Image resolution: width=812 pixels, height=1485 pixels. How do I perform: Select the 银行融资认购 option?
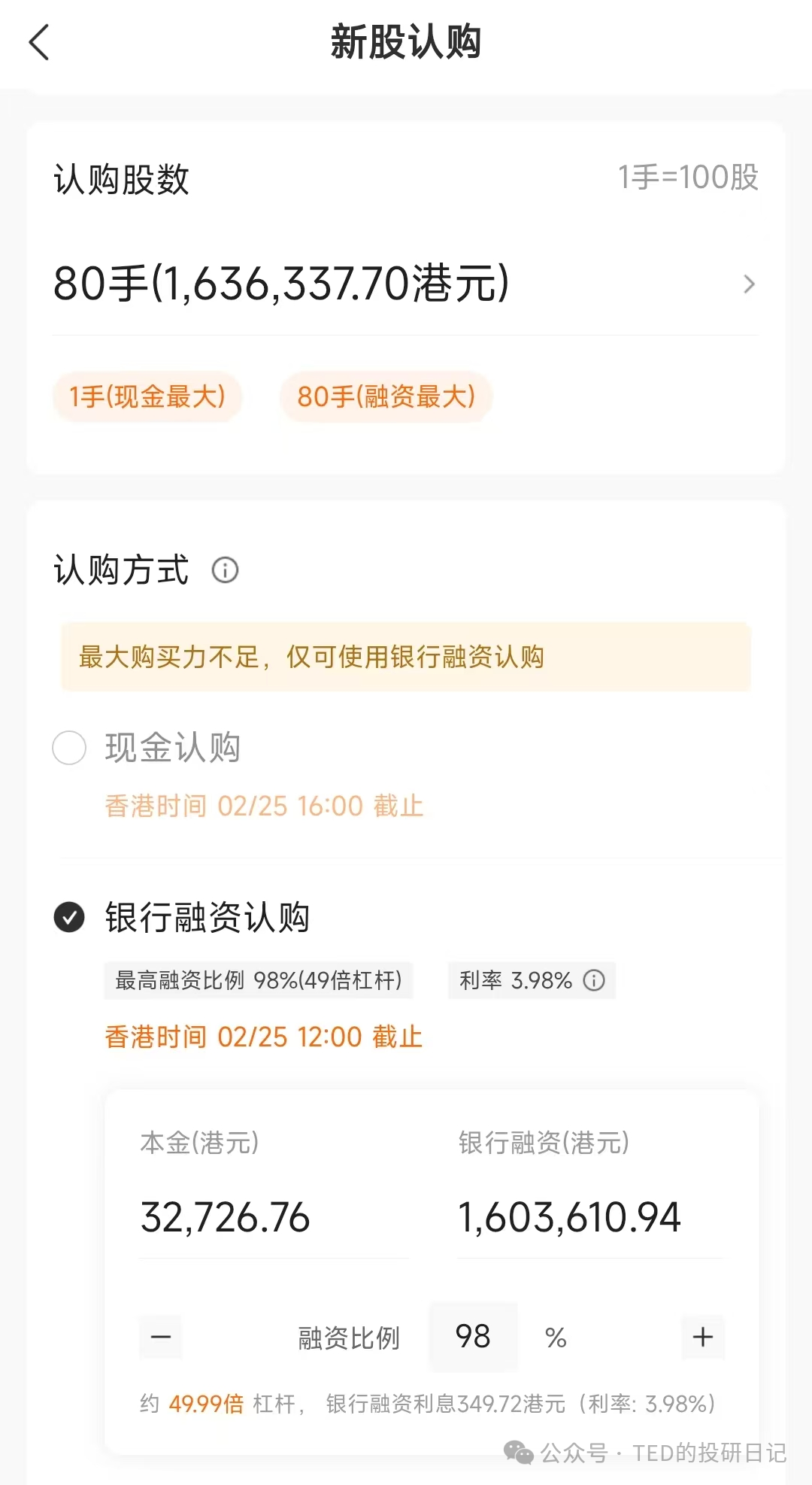pyautogui.click(x=208, y=918)
